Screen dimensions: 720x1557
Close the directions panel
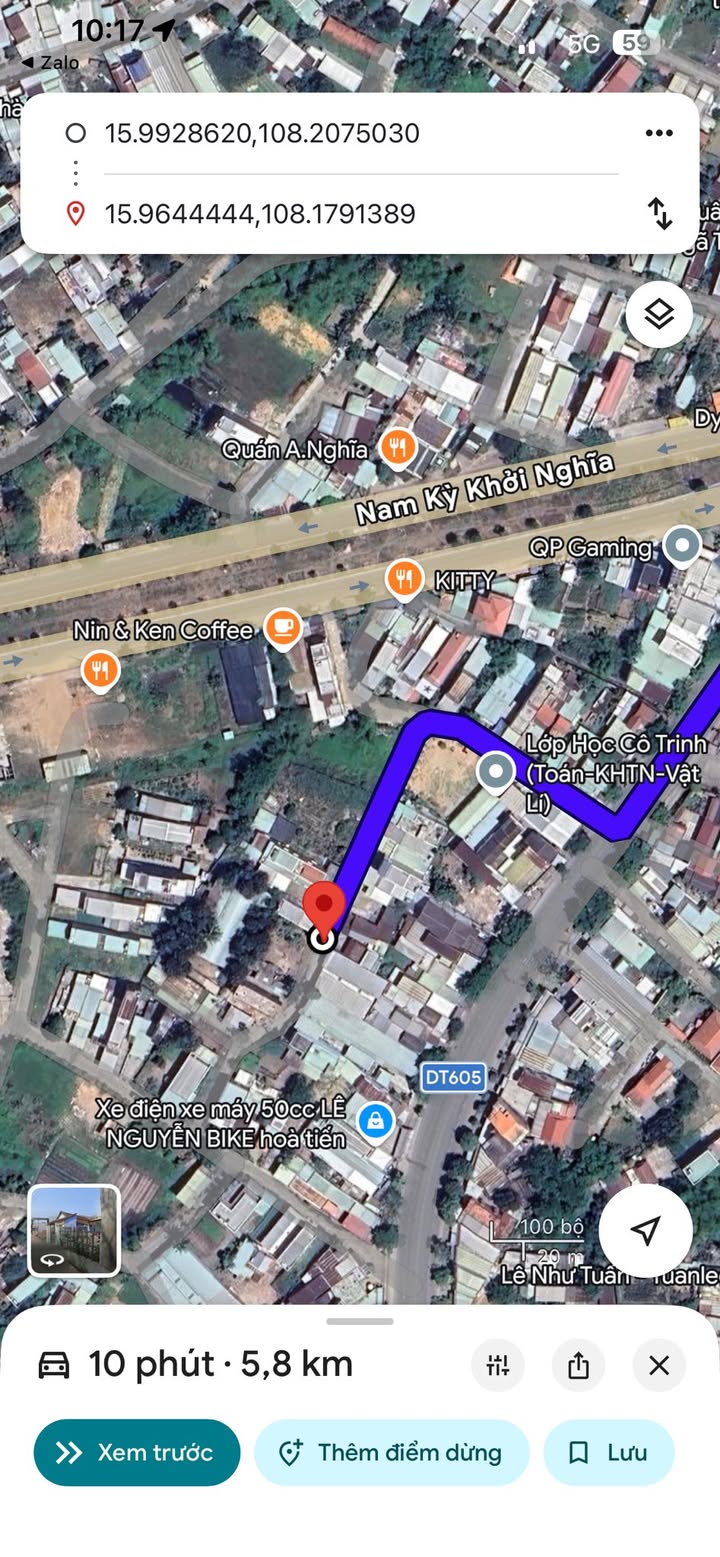point(659,1365)
